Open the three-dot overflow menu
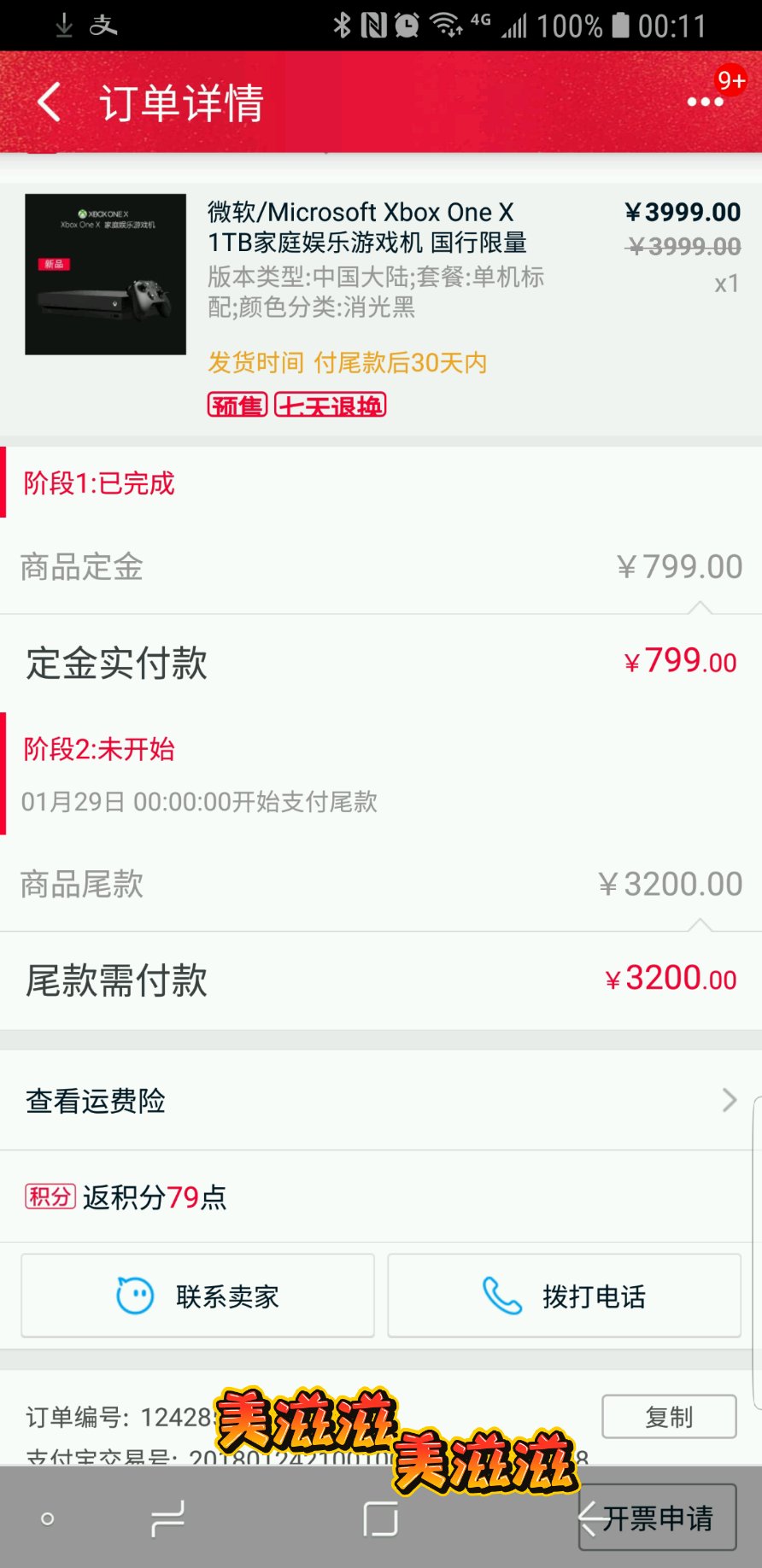762x1568 pixels. 706,102
